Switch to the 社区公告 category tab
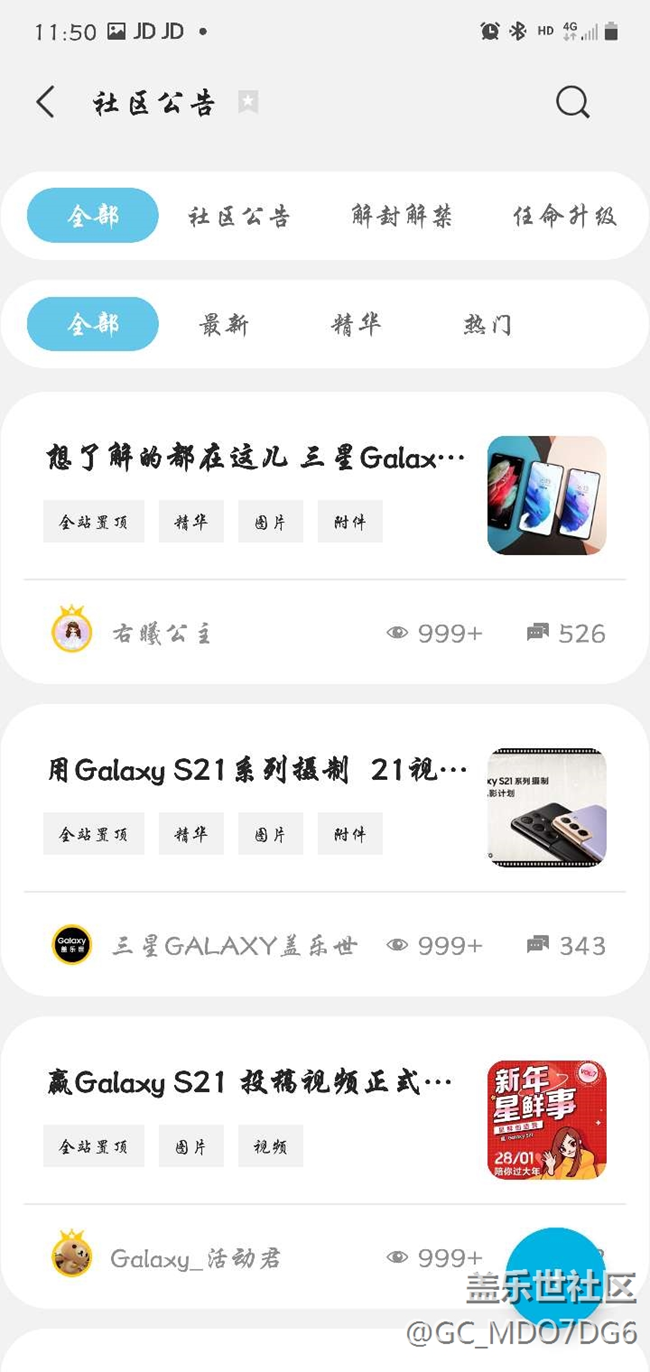Screen dimensions: 650x1372 click(239, 216)
